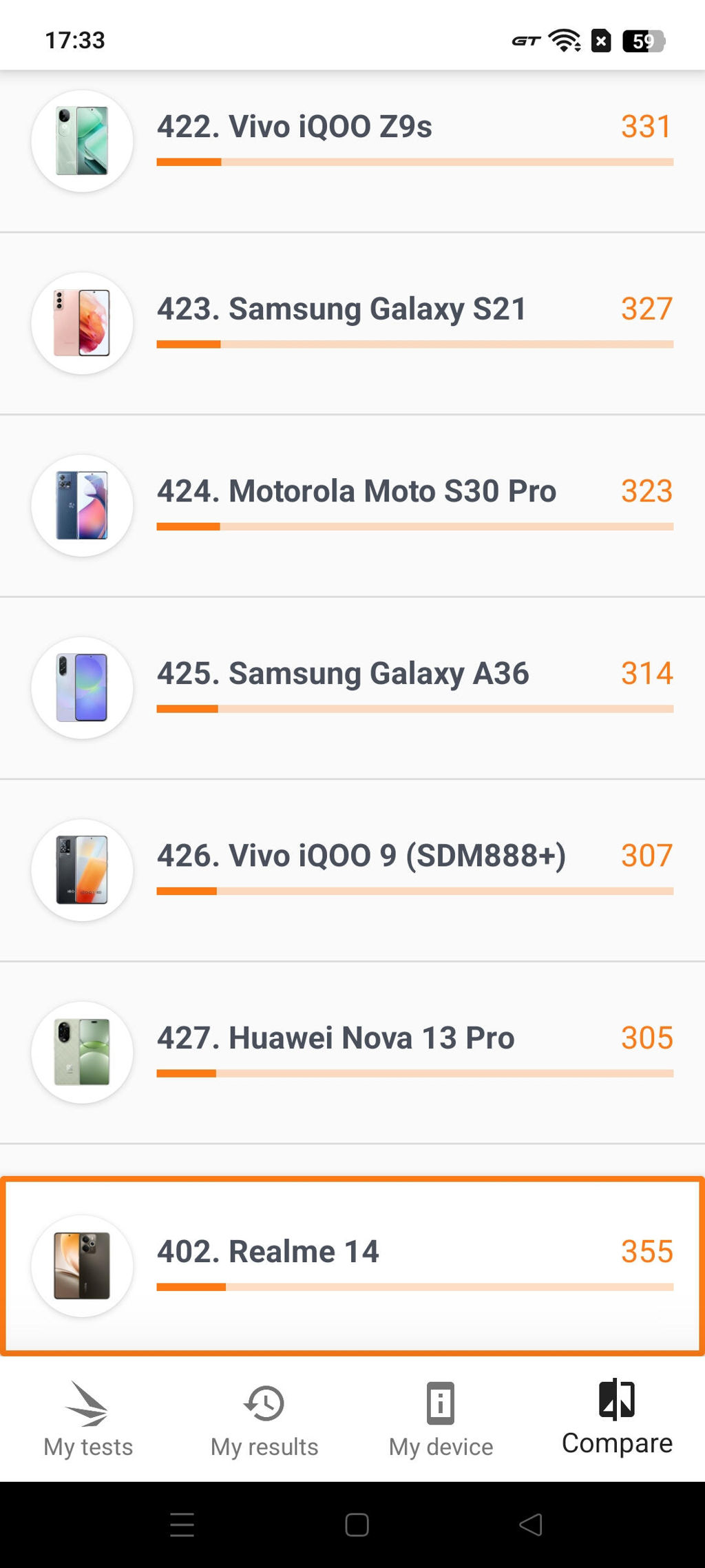View Motorola Moto S30 Pro details
Image resolution: width=705 pixels, height=1568 pixels.
pyautogui.click(x=352, y=505)
